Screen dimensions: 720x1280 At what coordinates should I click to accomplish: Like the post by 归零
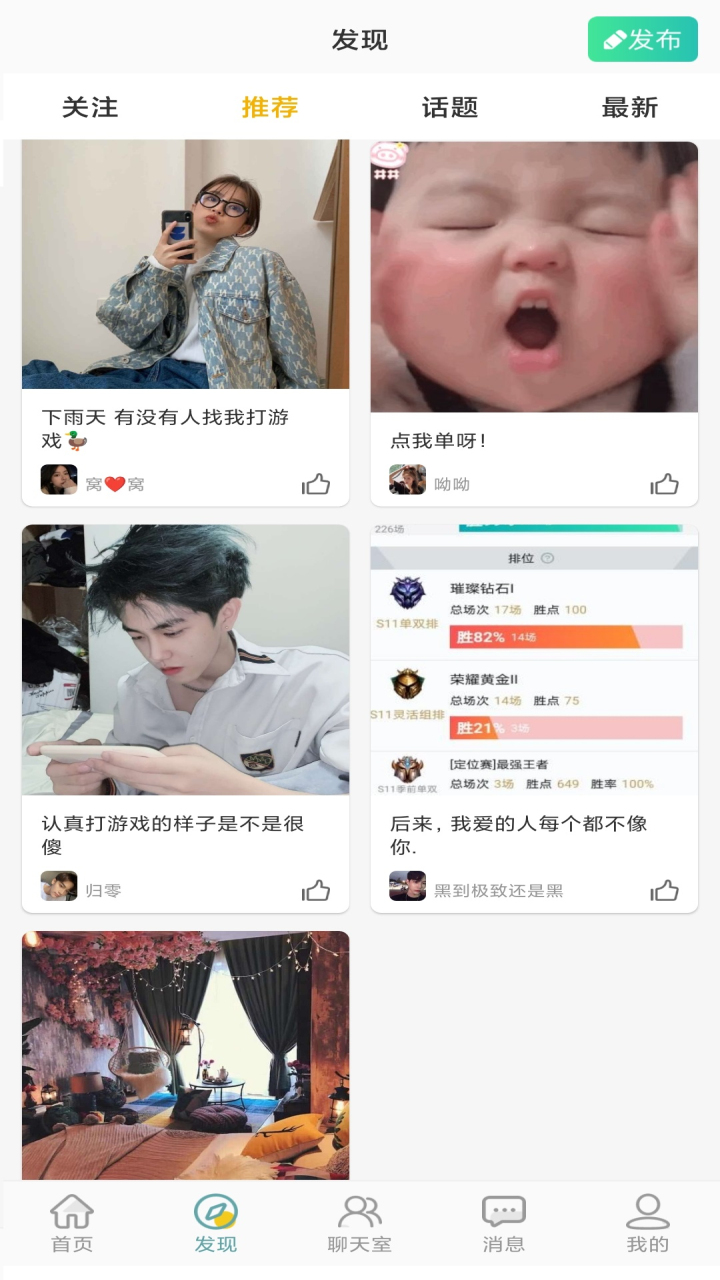pyautogui.click(x=316, y=891)
